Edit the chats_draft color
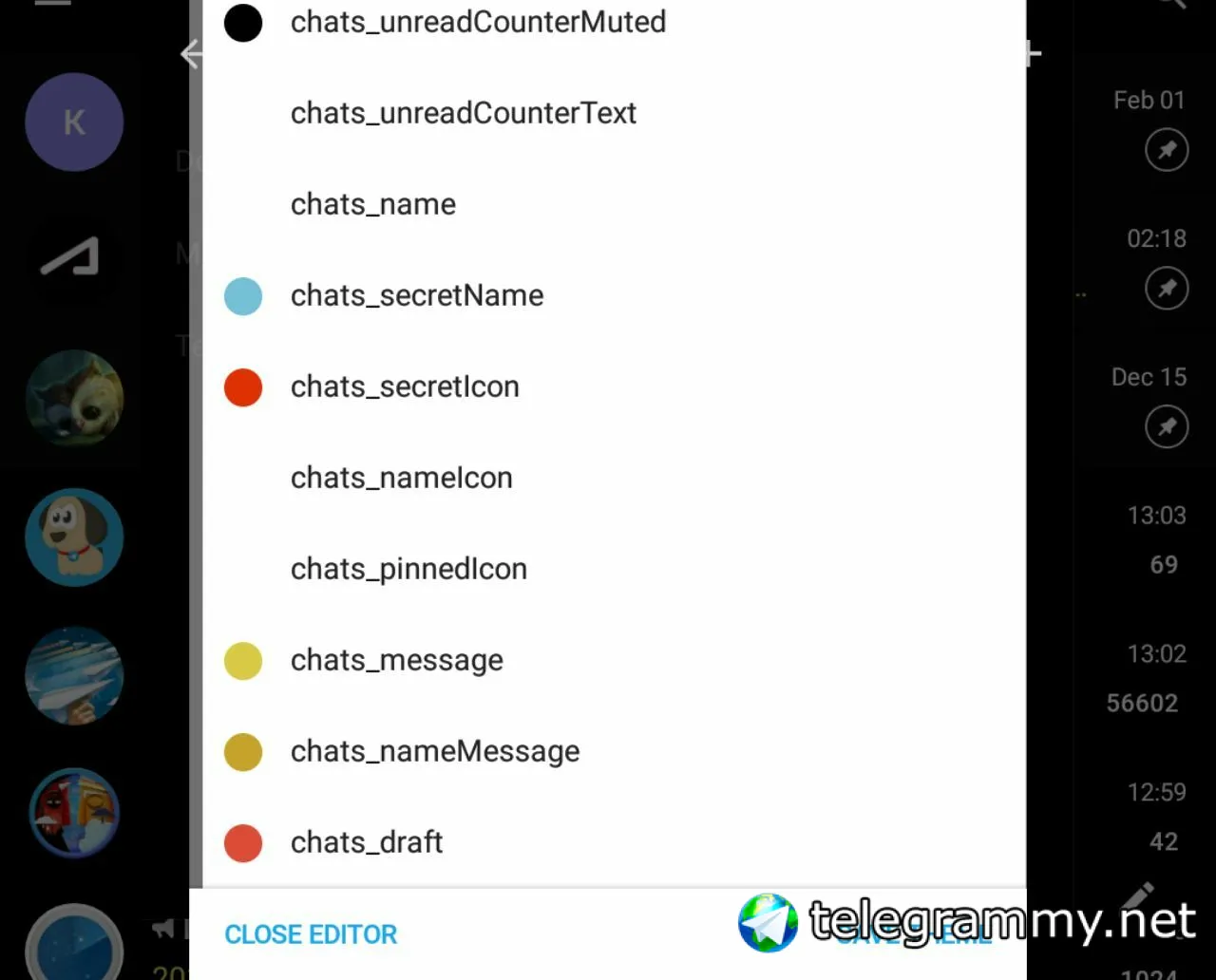The width and height of the screenshot is (1216, 980). click(x=367, y=842)
